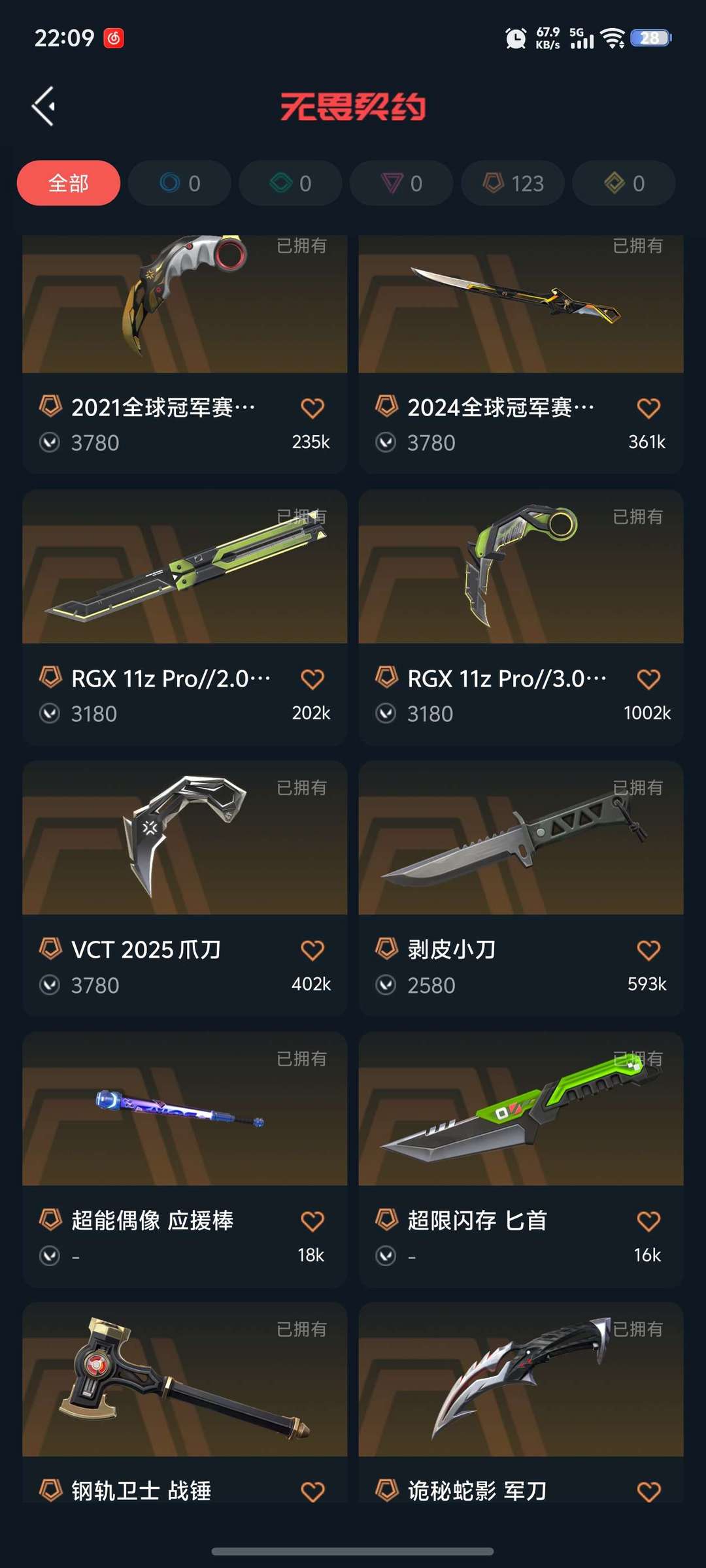Image resolution: width=706 pixels, height=1568 pixels.
Task: Switch to the blue circle tier filter
Action: pos(180,183)
